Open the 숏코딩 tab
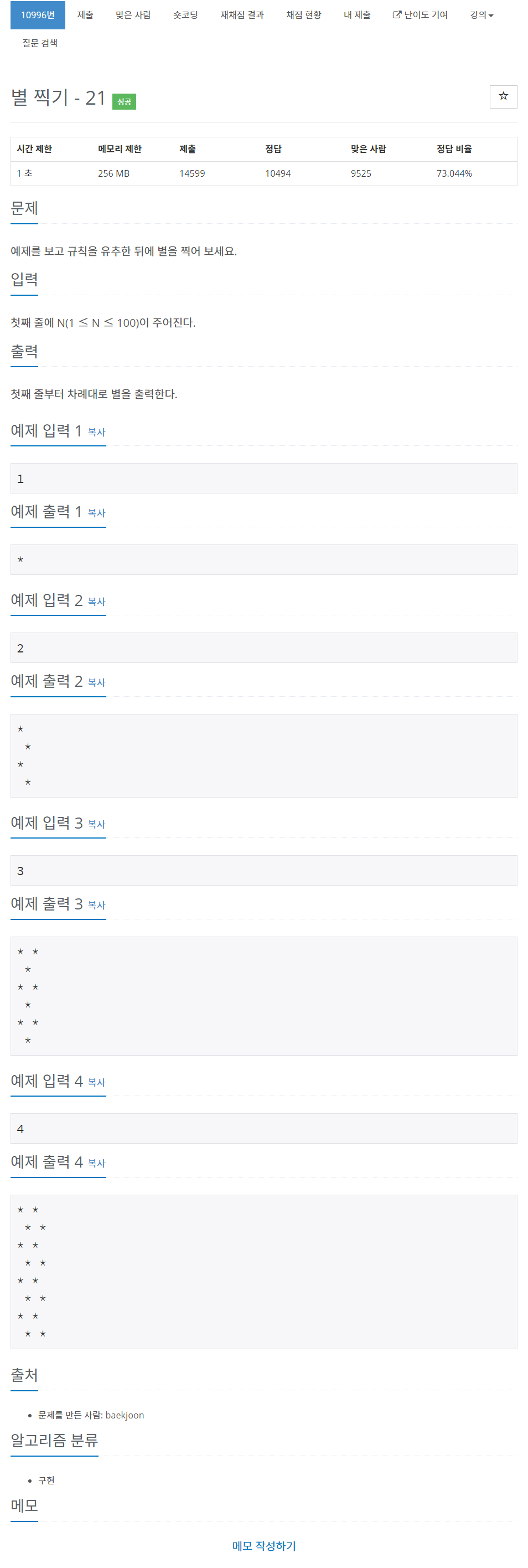This screenshot has height=1568, width=528. 185,14
